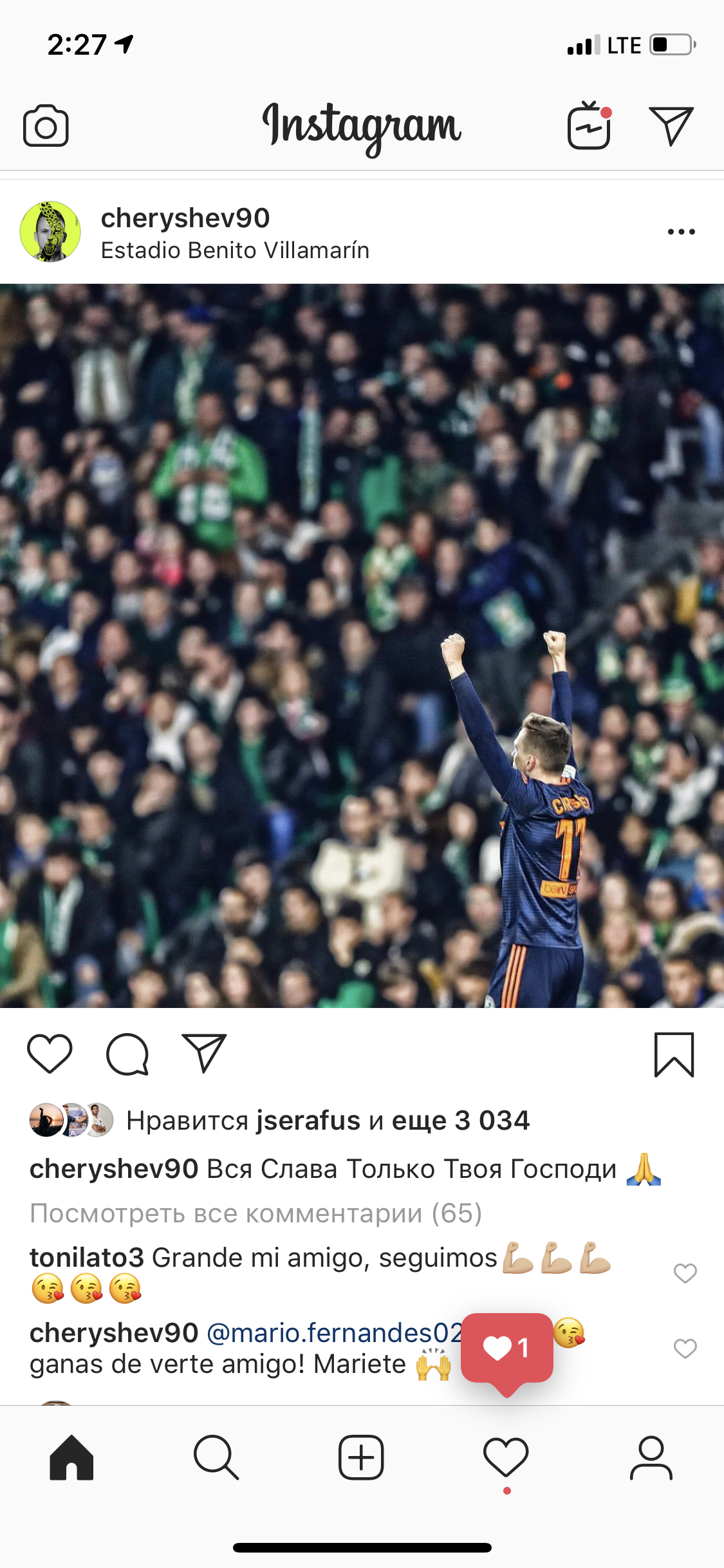Open the location Estadio Benito Villamarín
This screenshot has width=724, height=1568.
(236, 250)
